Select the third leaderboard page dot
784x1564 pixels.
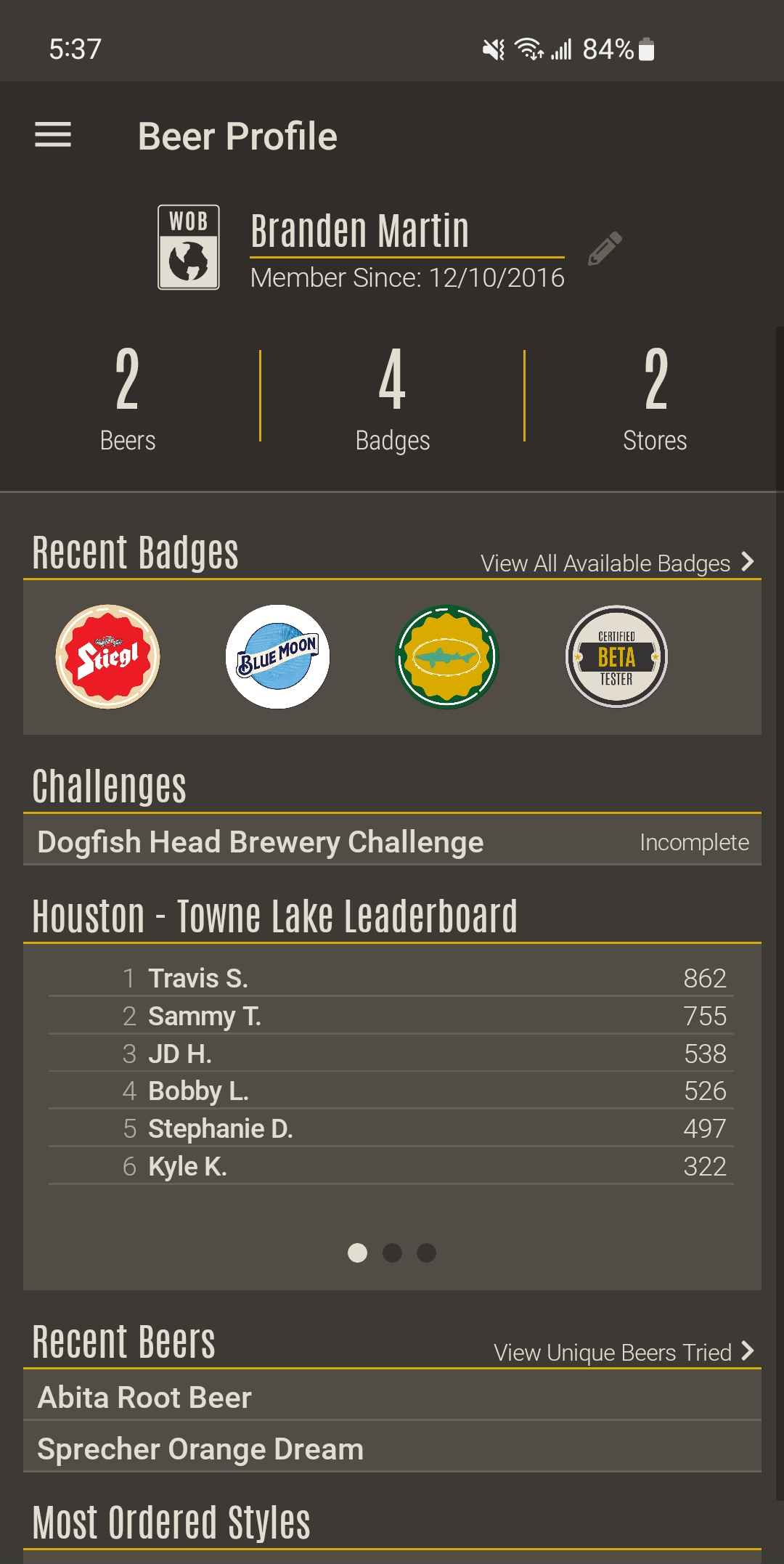click(427, 1253)
